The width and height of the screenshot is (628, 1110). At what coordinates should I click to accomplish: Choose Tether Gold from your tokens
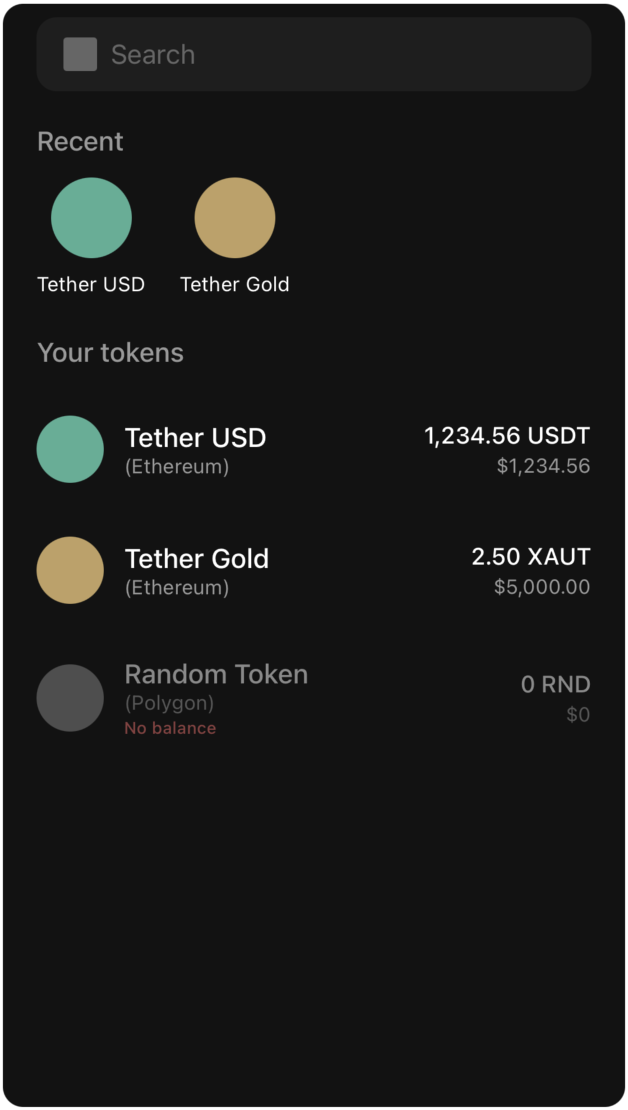313,570
